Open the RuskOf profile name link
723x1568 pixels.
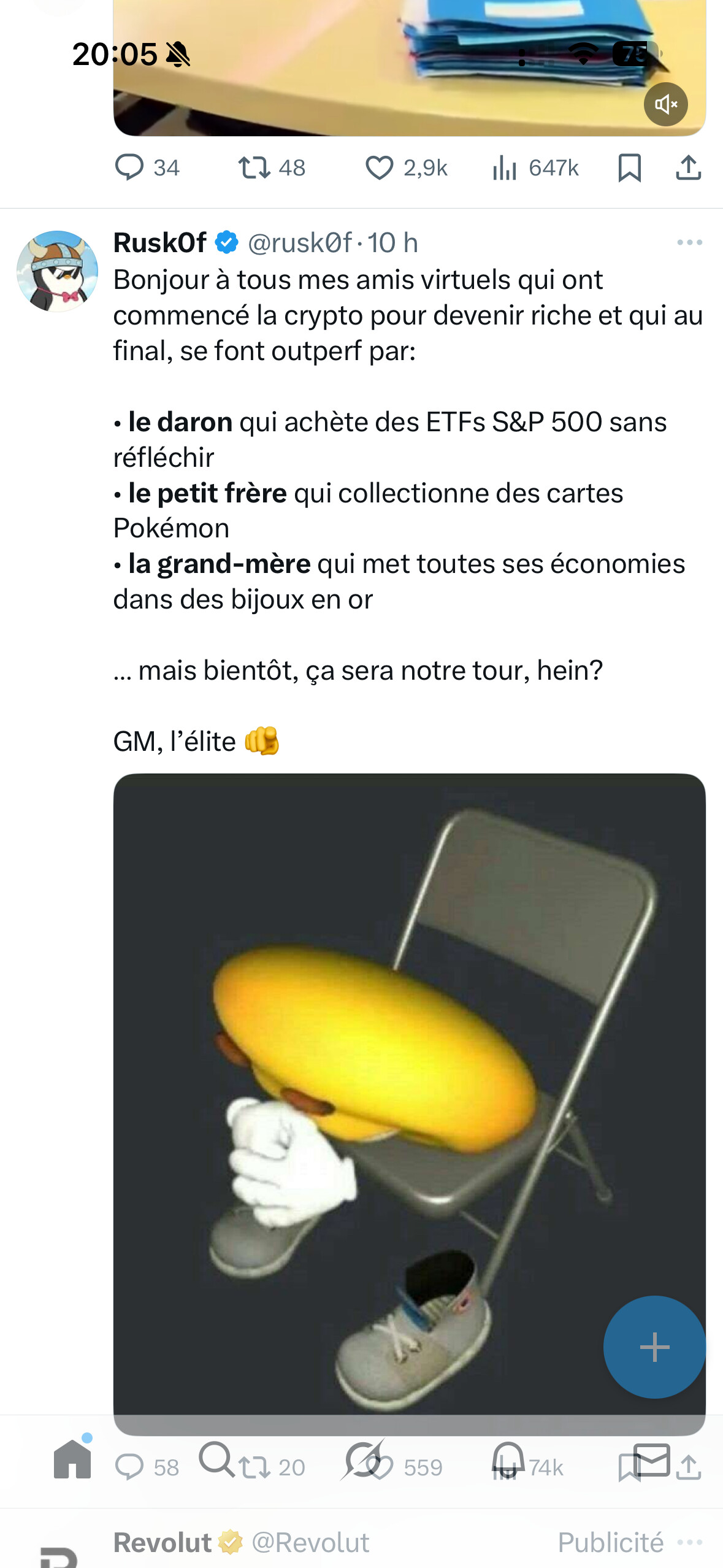coord(160,243)
